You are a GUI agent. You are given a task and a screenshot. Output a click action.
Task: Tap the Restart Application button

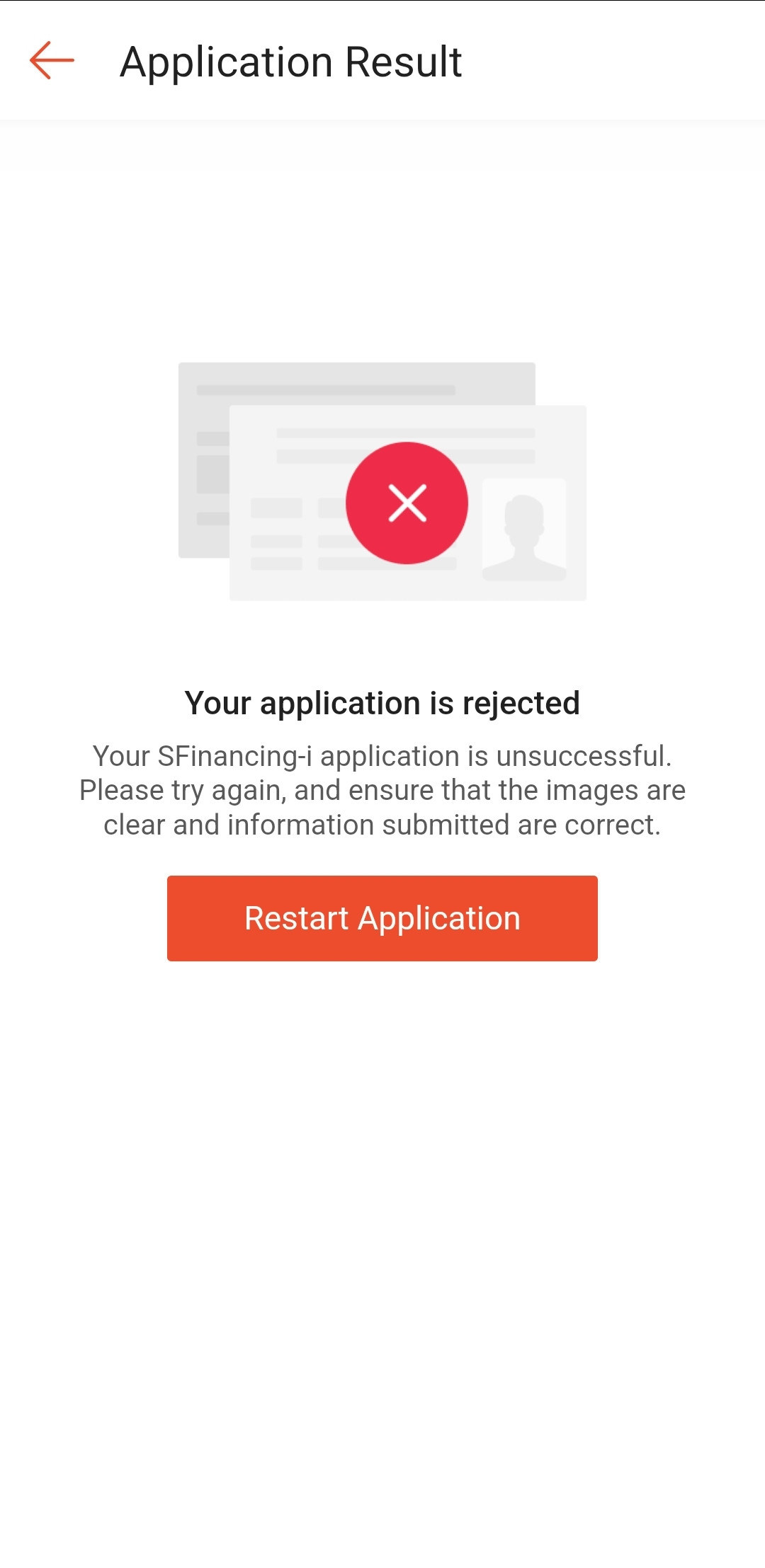(382, 918)
